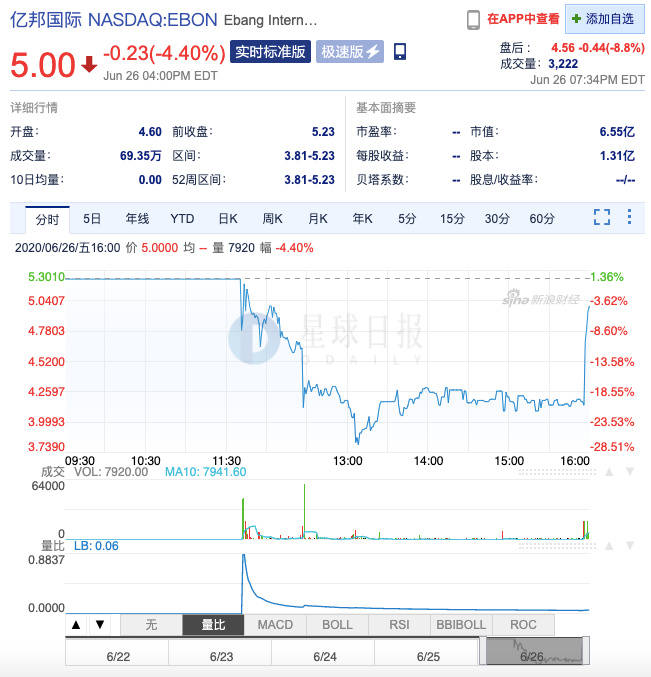Switch to the 周K chart
Image resolution: width=651 pixels, height=677 pixels.
[272, 218]
